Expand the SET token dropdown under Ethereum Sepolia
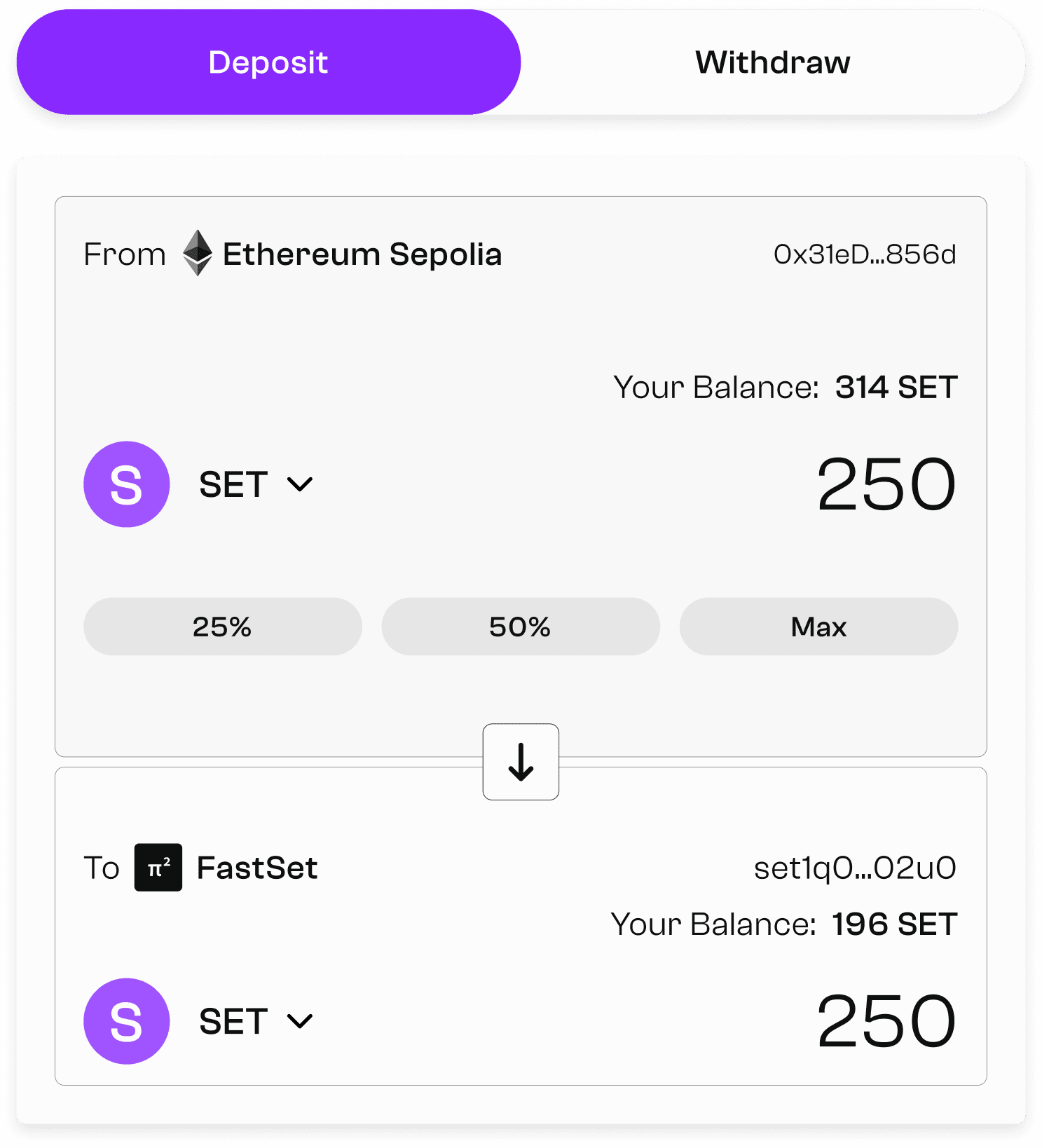The width and height of the screenshot is (1042, 1148). click(256, 484)
